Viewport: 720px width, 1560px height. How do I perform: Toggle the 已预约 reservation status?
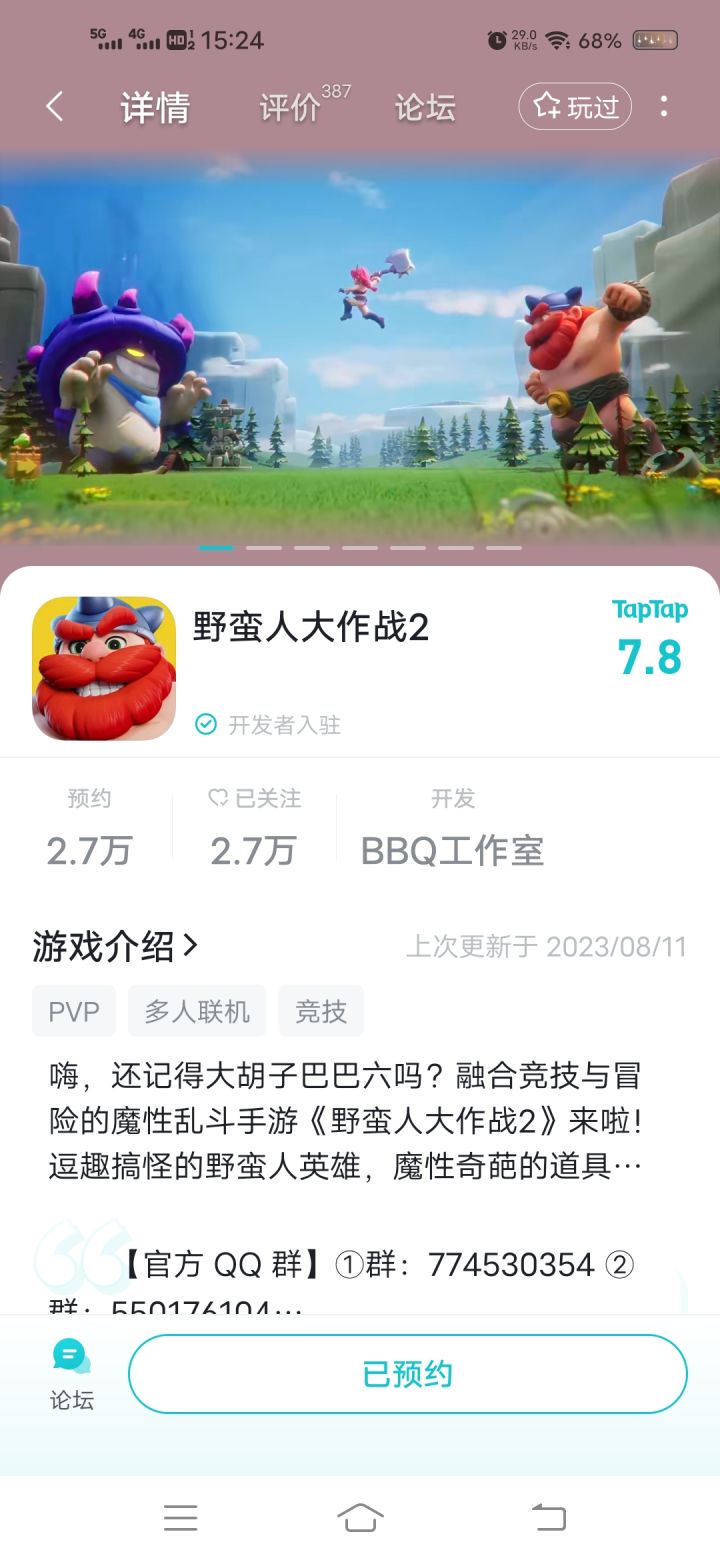click(408, 1373)
